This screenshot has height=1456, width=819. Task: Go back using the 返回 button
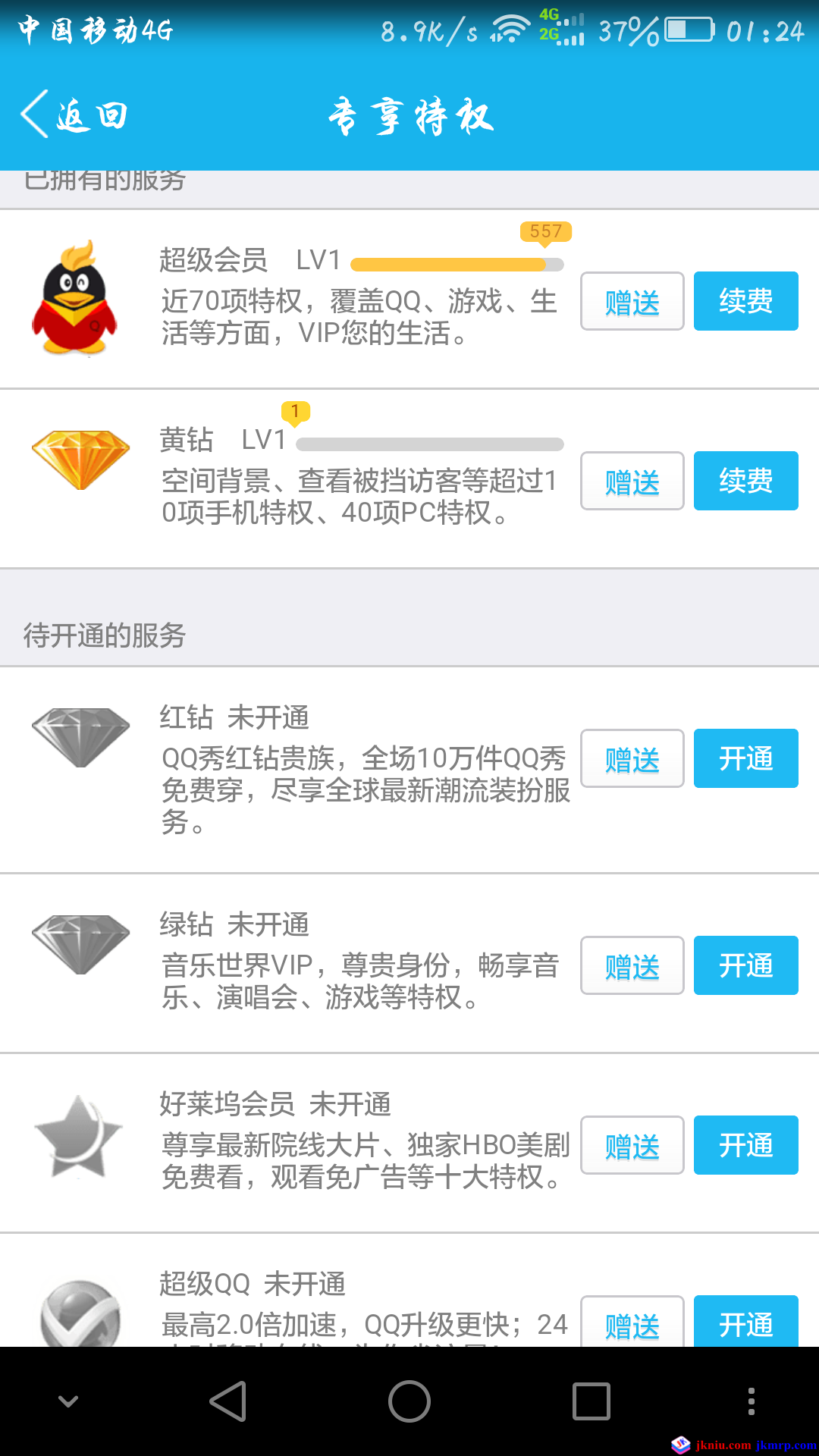pos(74,115)
